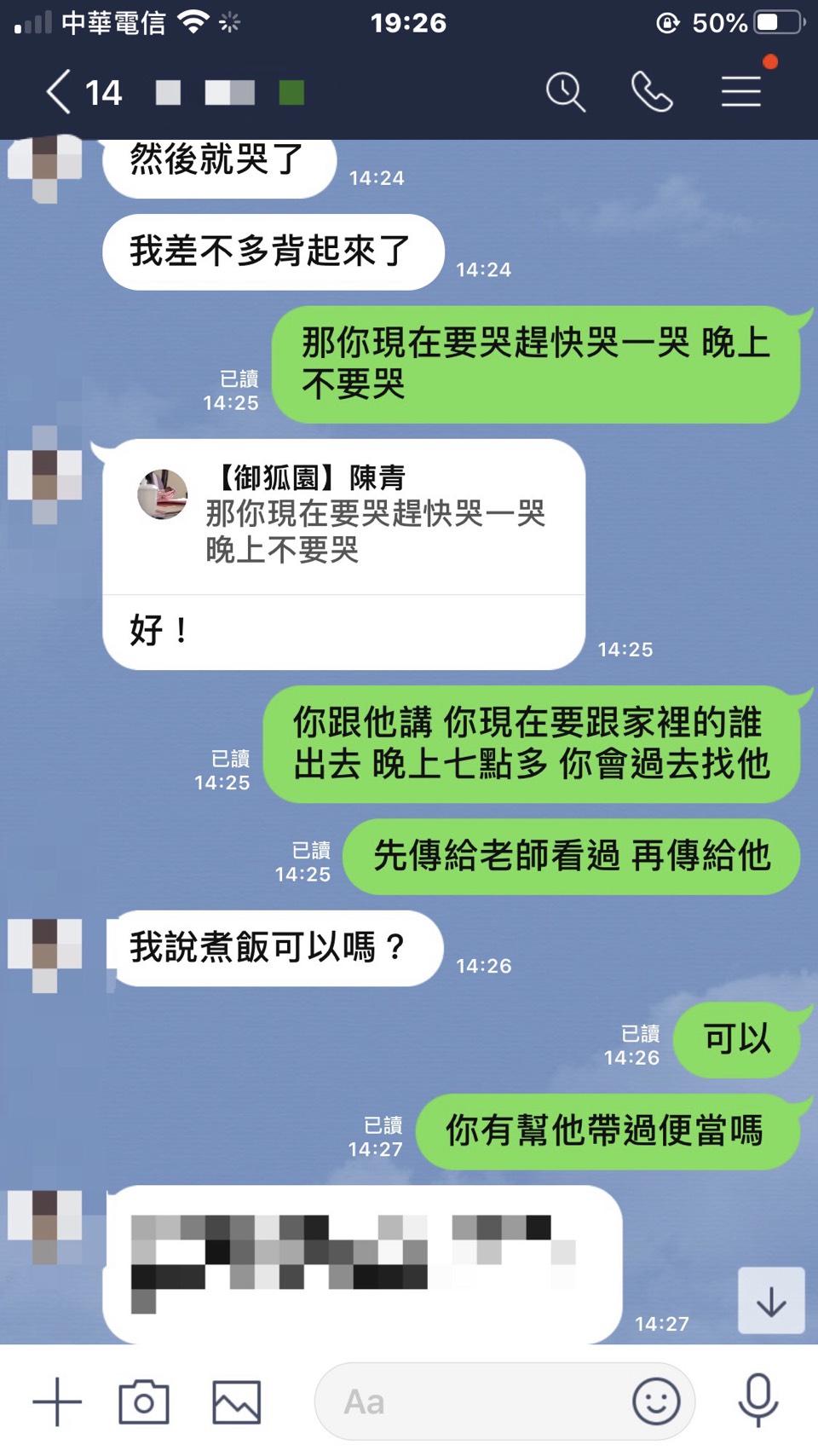This screenshot has height=1456, width=818.
Task: Open the plus attachment menu
Action: [x=57, y=1401]
